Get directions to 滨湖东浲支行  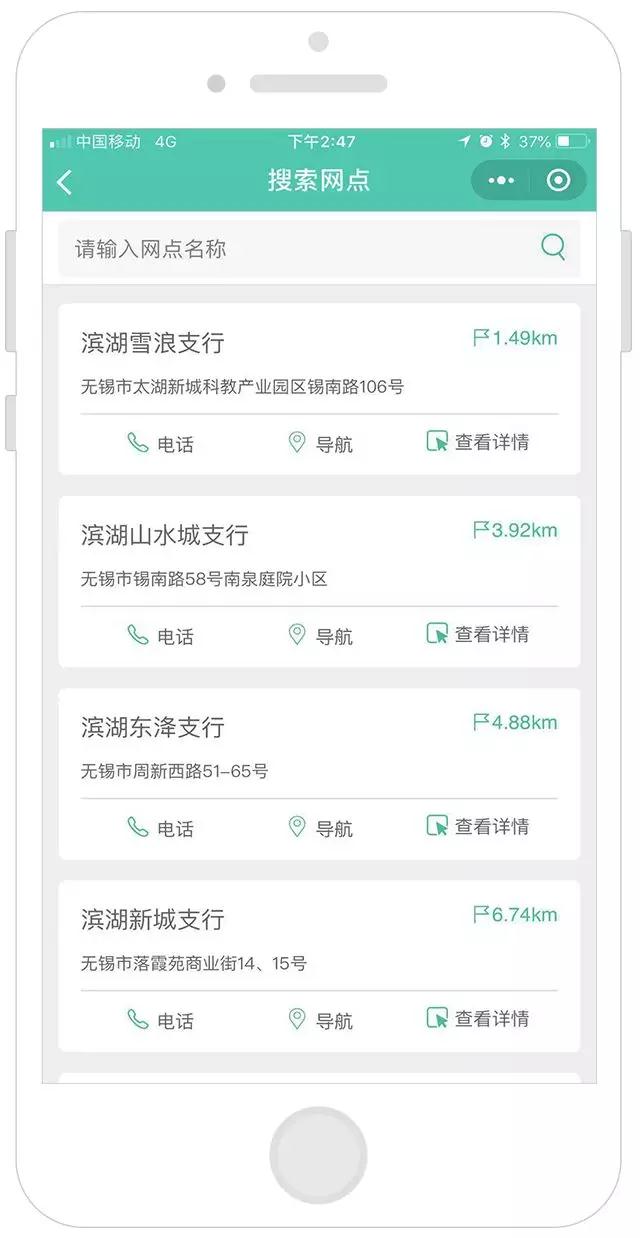[320, 827]
